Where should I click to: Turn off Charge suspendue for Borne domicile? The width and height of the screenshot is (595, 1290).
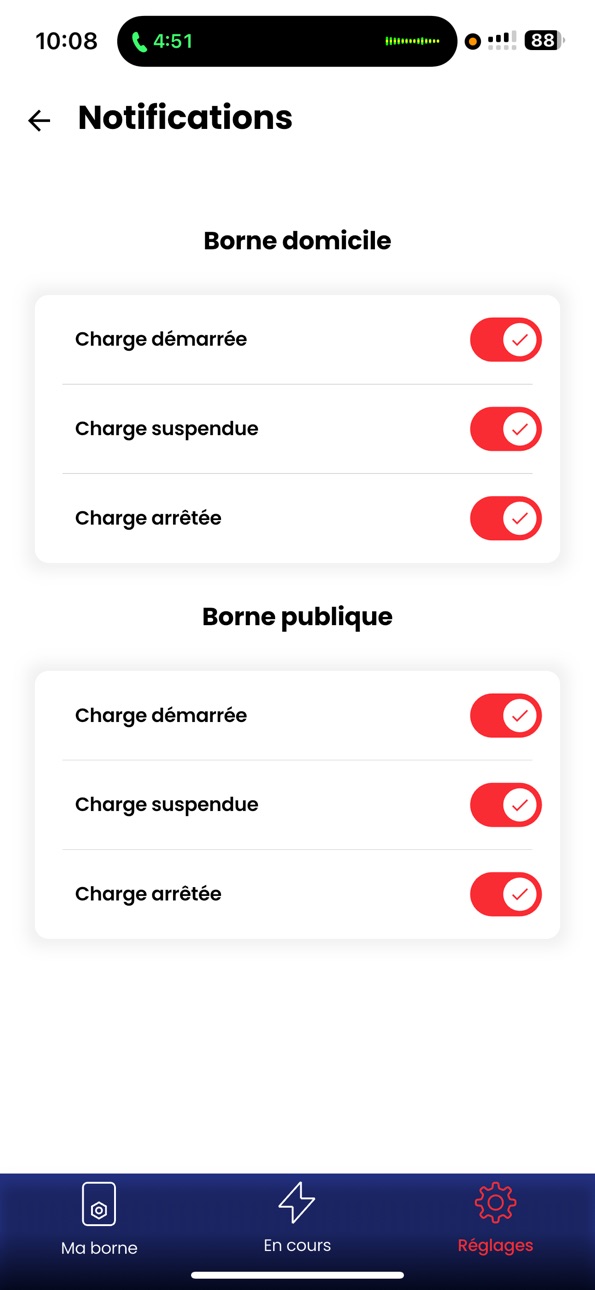click(x=506, y=429)
